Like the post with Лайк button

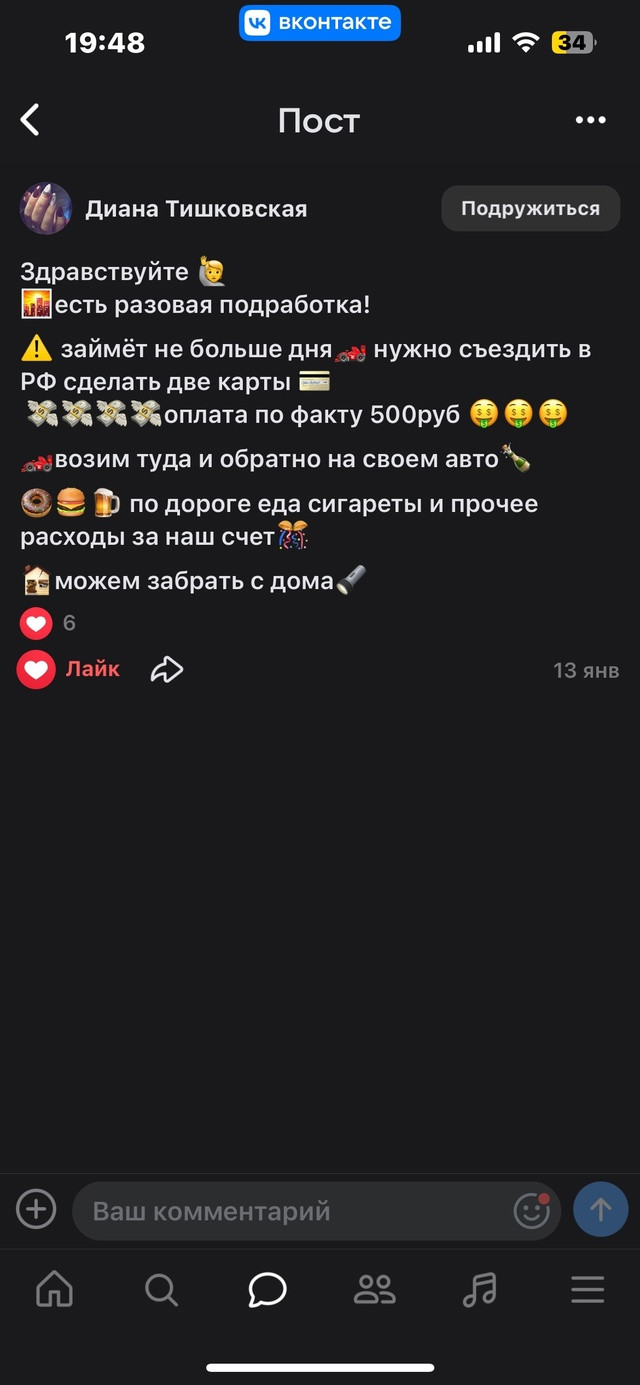[x=68, y=669]
